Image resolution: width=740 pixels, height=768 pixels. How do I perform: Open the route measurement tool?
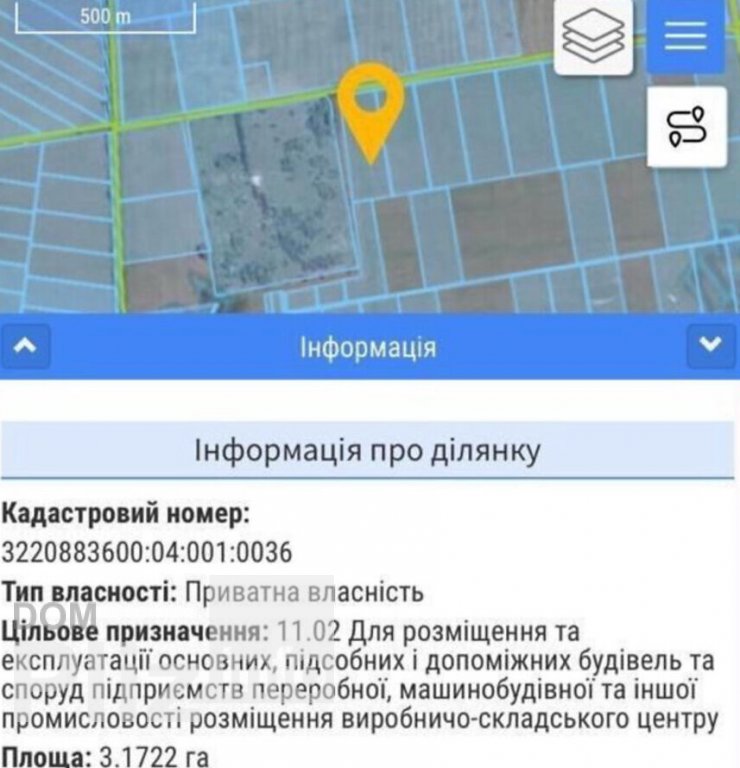(x=686, y=127)
